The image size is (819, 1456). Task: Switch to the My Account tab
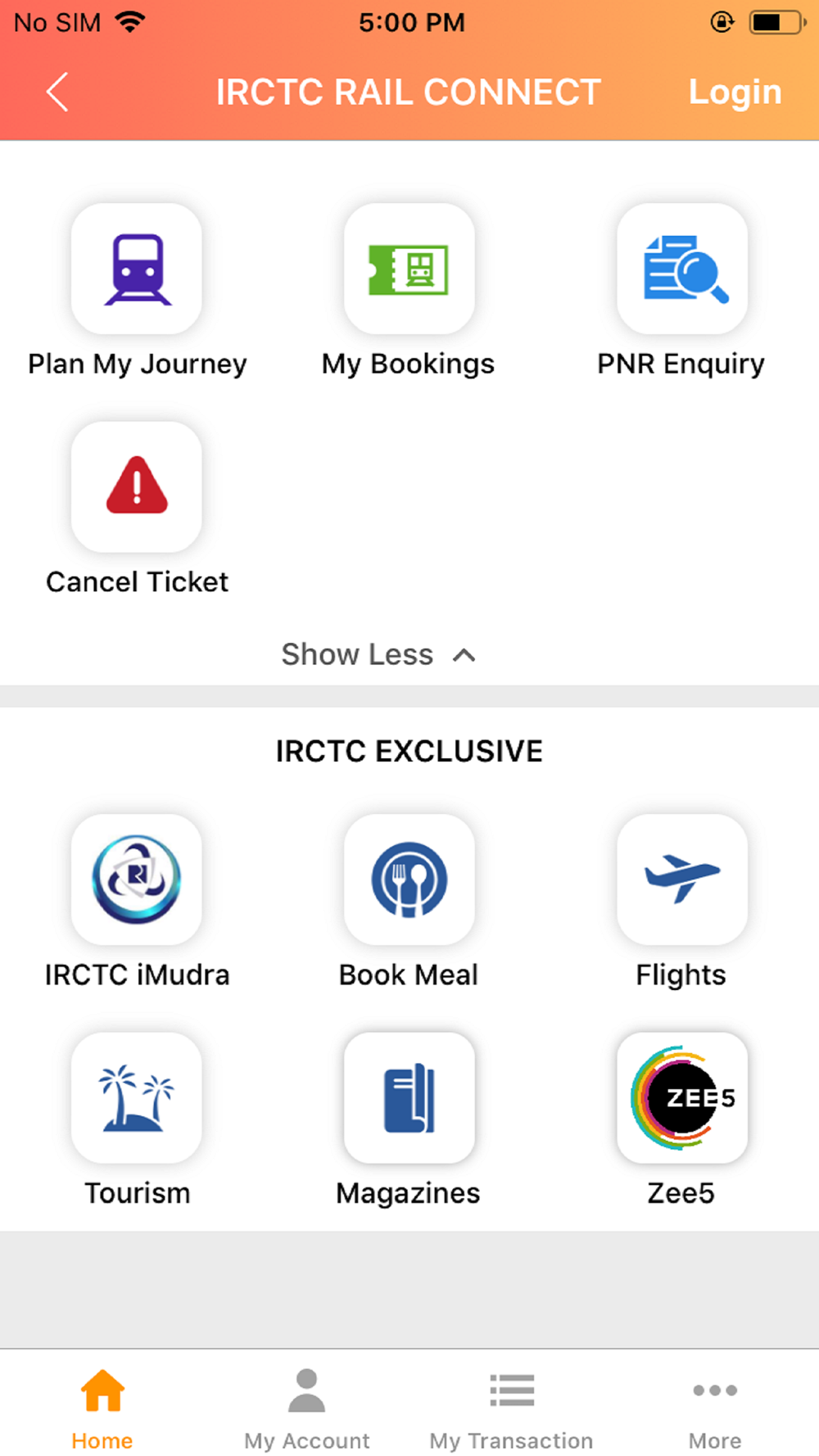tap(307, 1408)
